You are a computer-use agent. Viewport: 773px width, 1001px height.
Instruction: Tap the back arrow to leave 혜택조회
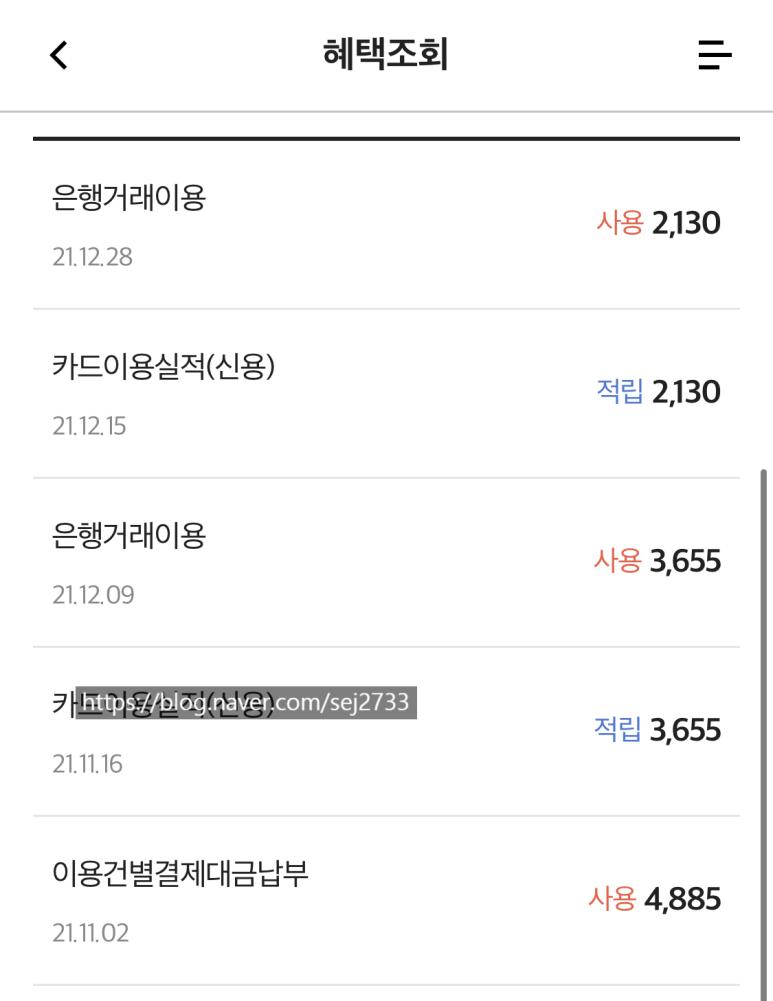pos(57,55)
